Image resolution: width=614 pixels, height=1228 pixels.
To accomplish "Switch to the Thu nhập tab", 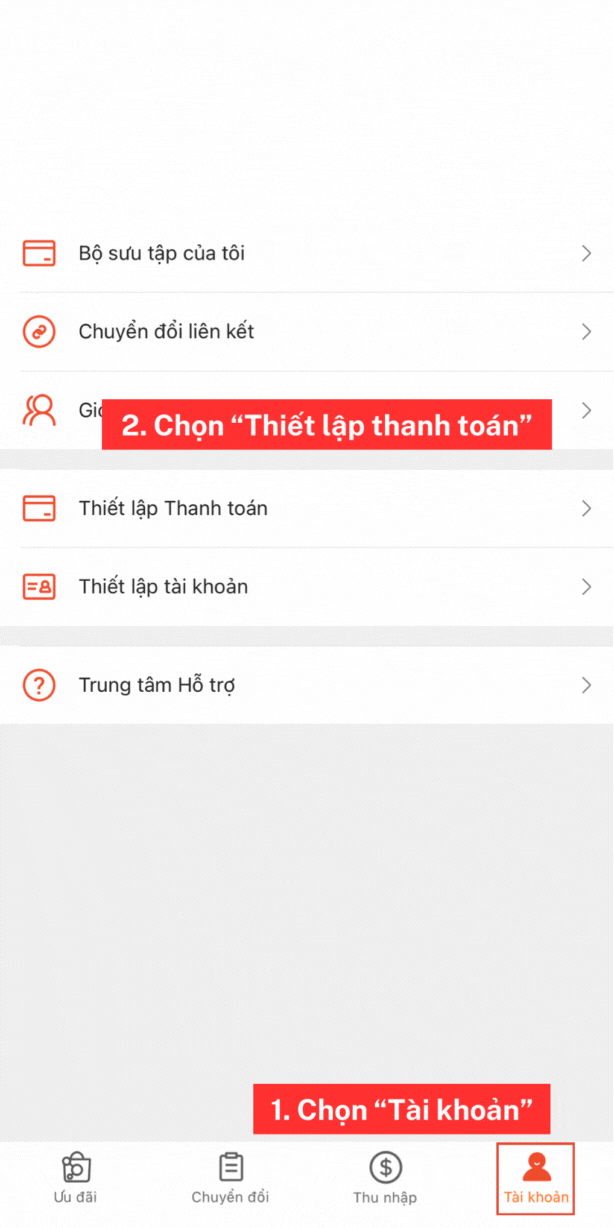I will pyautogui.click(x=385, y=1178).
